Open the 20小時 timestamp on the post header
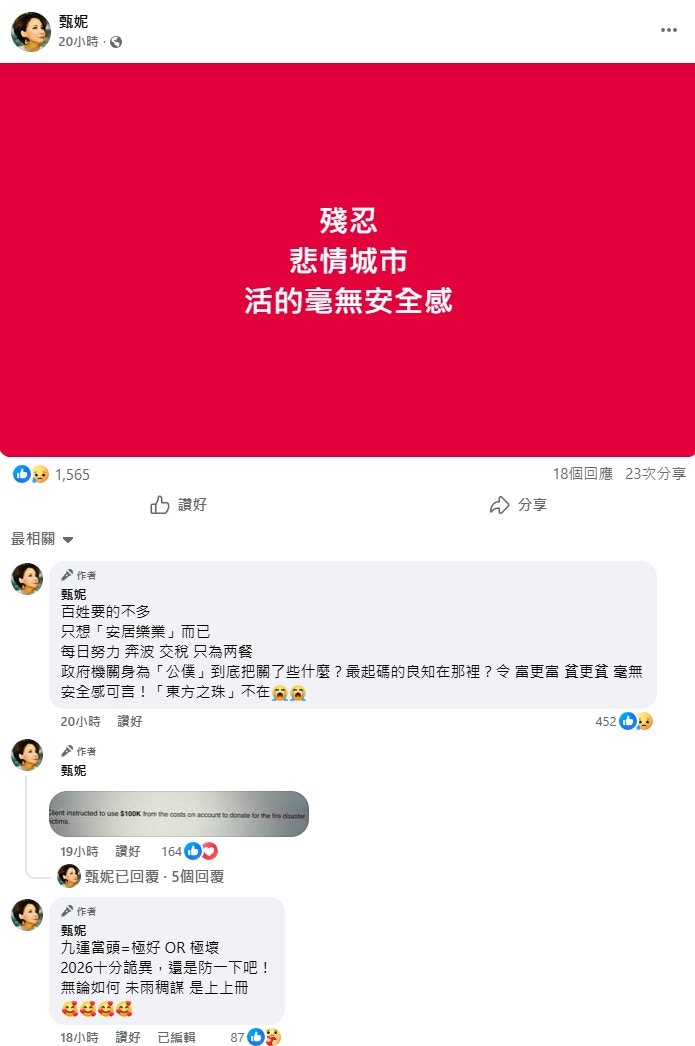 (78, 42)
